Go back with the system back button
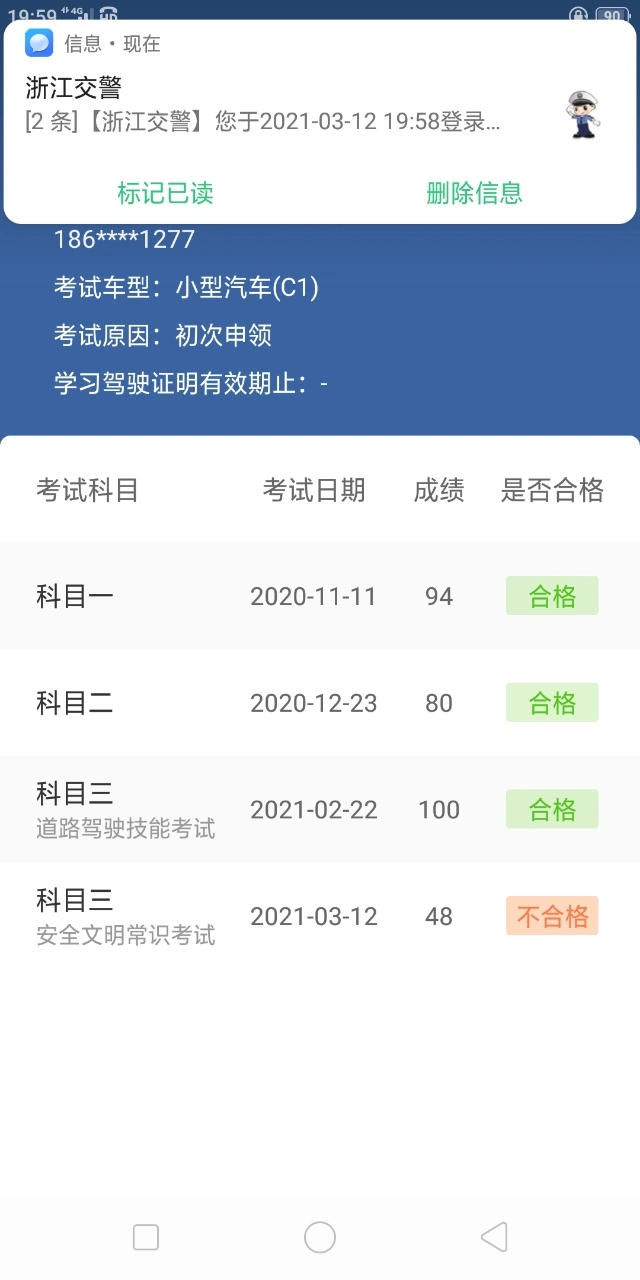Viewport: 640px width, 1280px height. click(x=494, y=1237)
